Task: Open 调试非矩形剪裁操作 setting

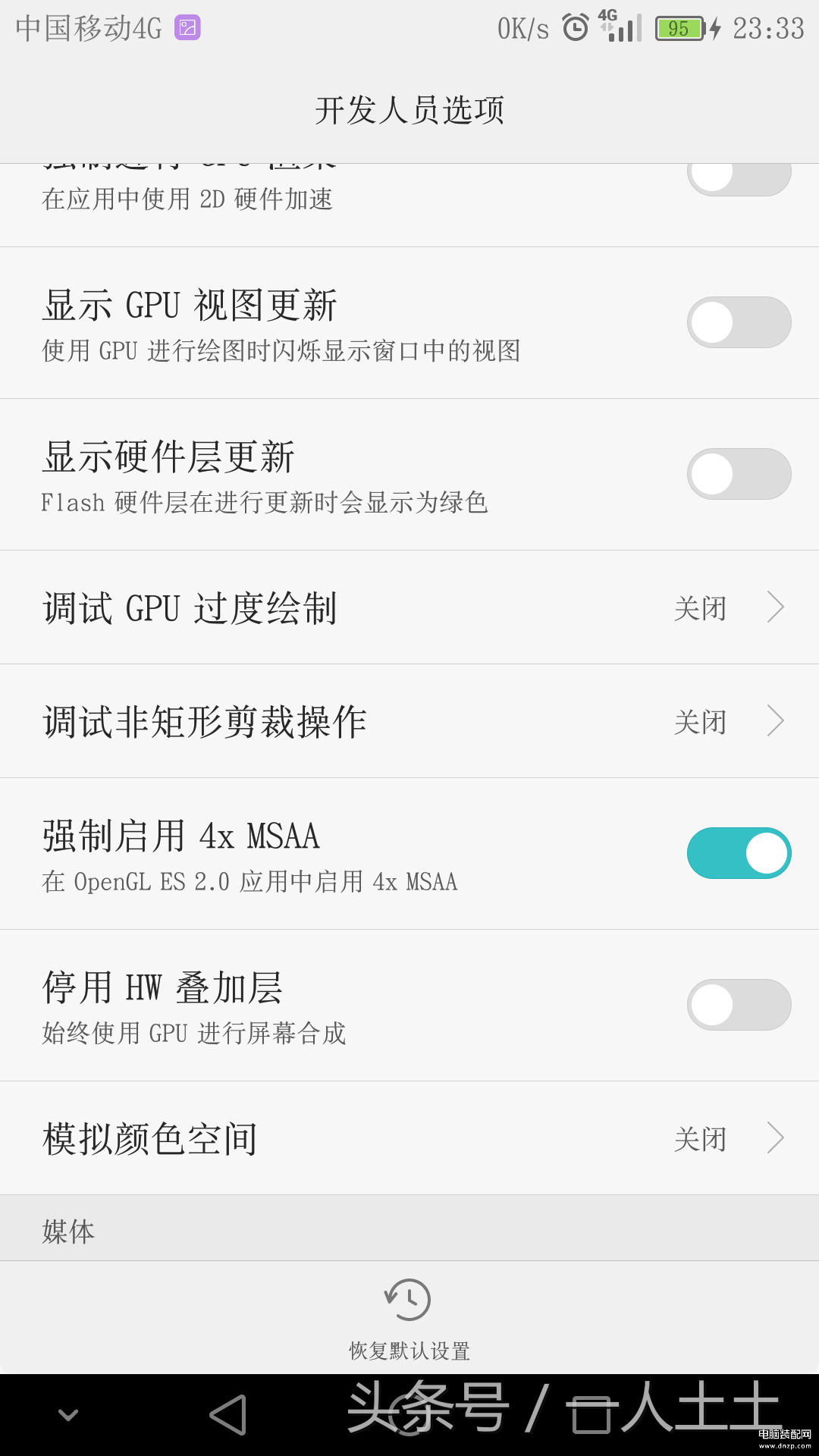Action: coord(409,721)
